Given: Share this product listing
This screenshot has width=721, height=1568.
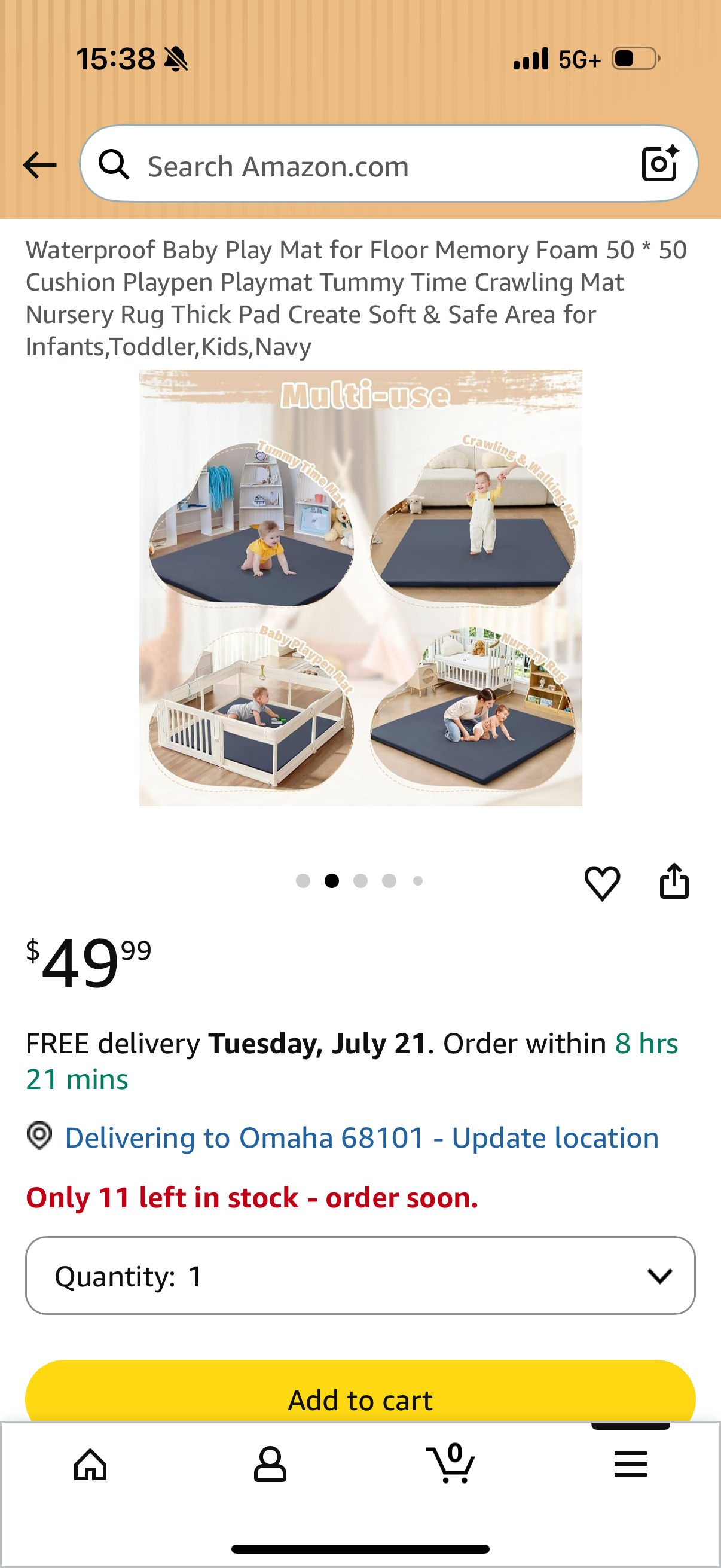Looking at the screenshot, I should 674,881.
